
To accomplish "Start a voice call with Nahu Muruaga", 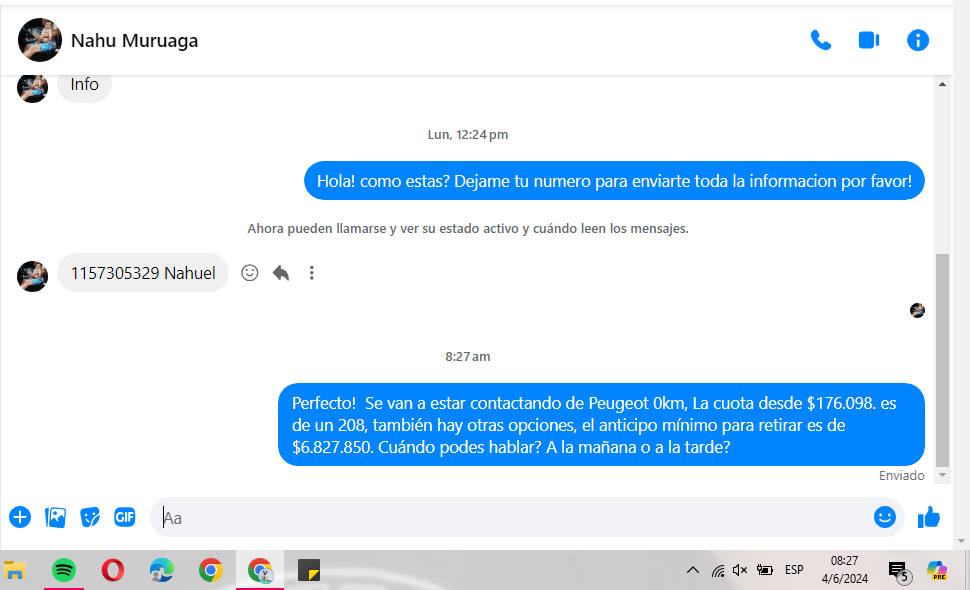I will click(821, 40).
